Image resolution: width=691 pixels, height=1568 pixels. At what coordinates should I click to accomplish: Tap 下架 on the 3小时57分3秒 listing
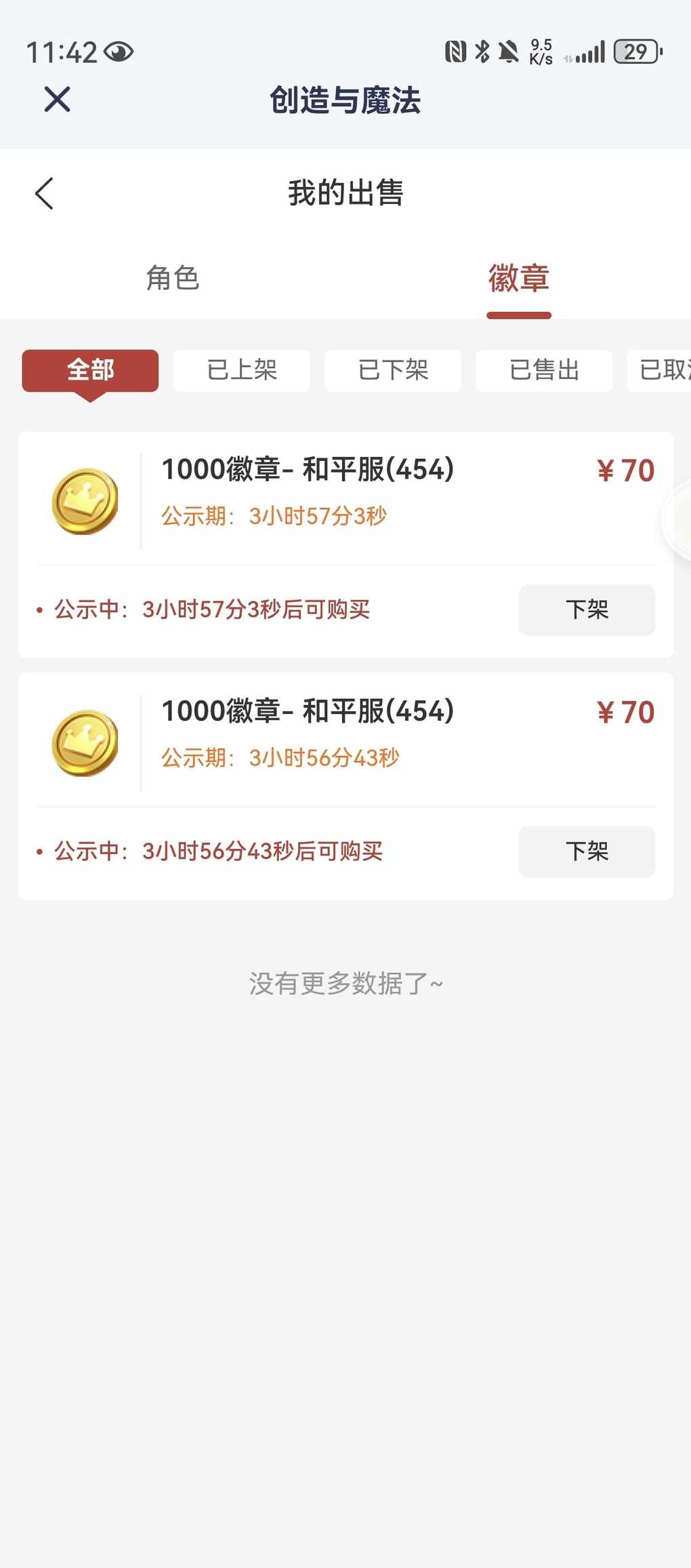pos(587,610)
